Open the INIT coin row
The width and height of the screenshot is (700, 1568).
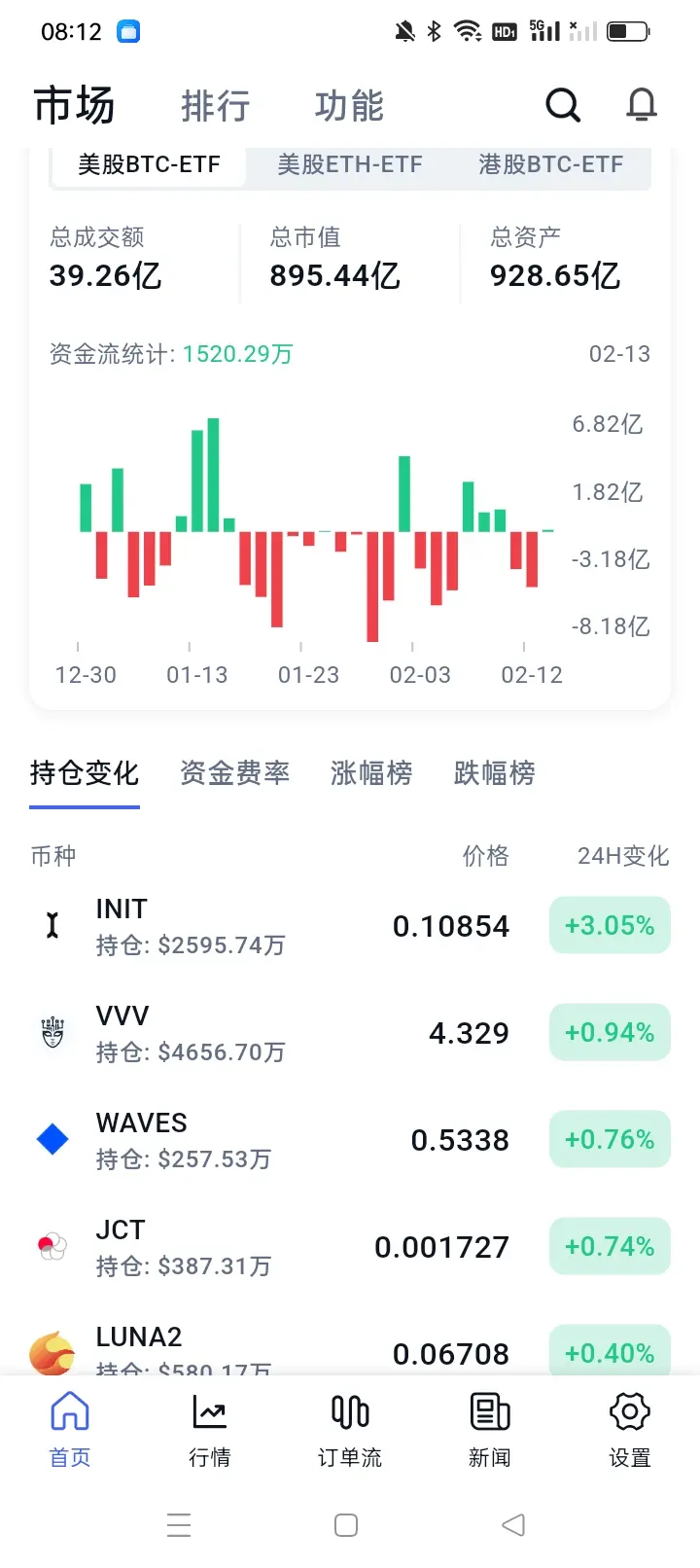(x=350, y=926)
